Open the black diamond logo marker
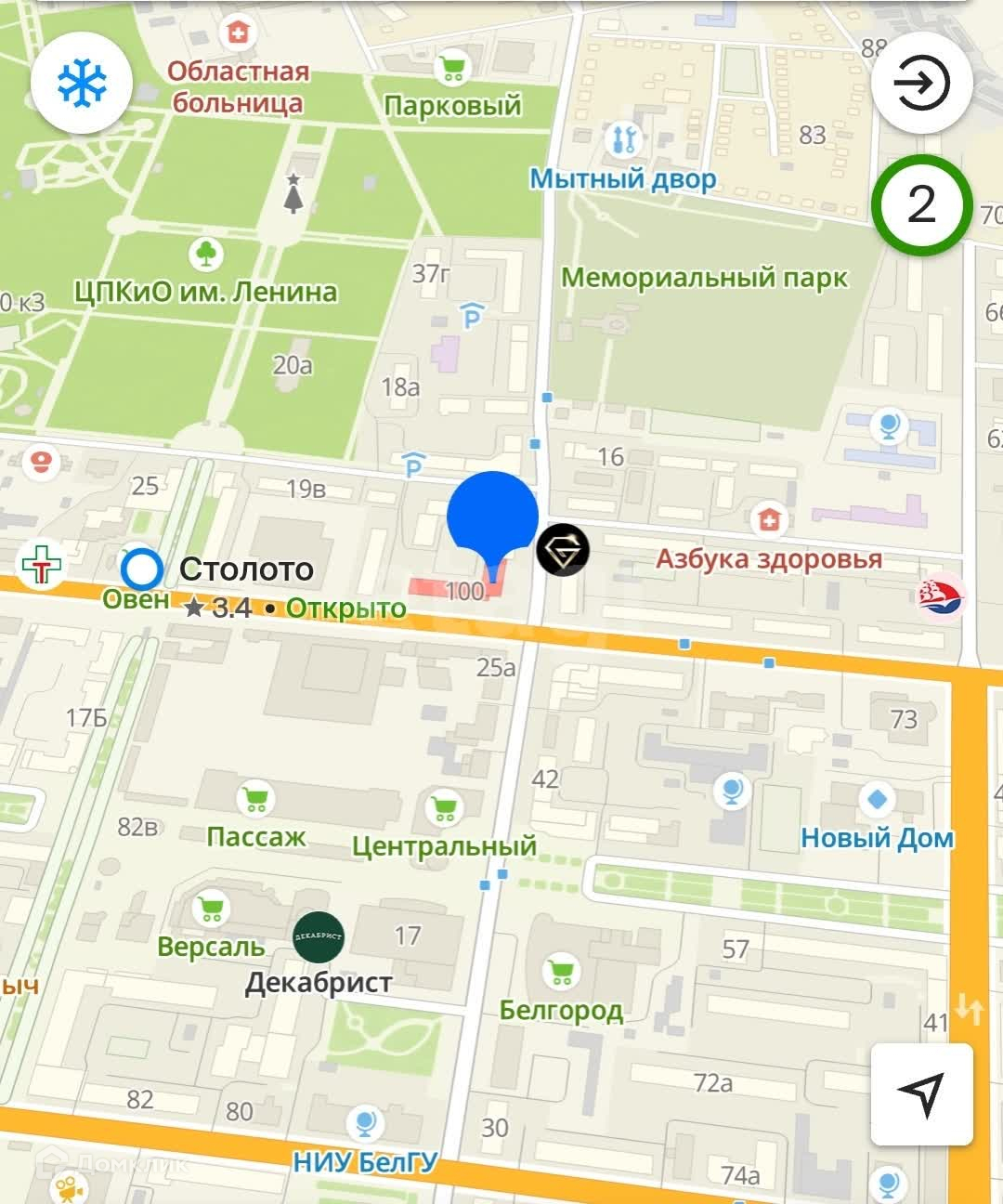The height and width of the screenshot is (1204, 1003). pyautogui.click(x=563, y=550)
